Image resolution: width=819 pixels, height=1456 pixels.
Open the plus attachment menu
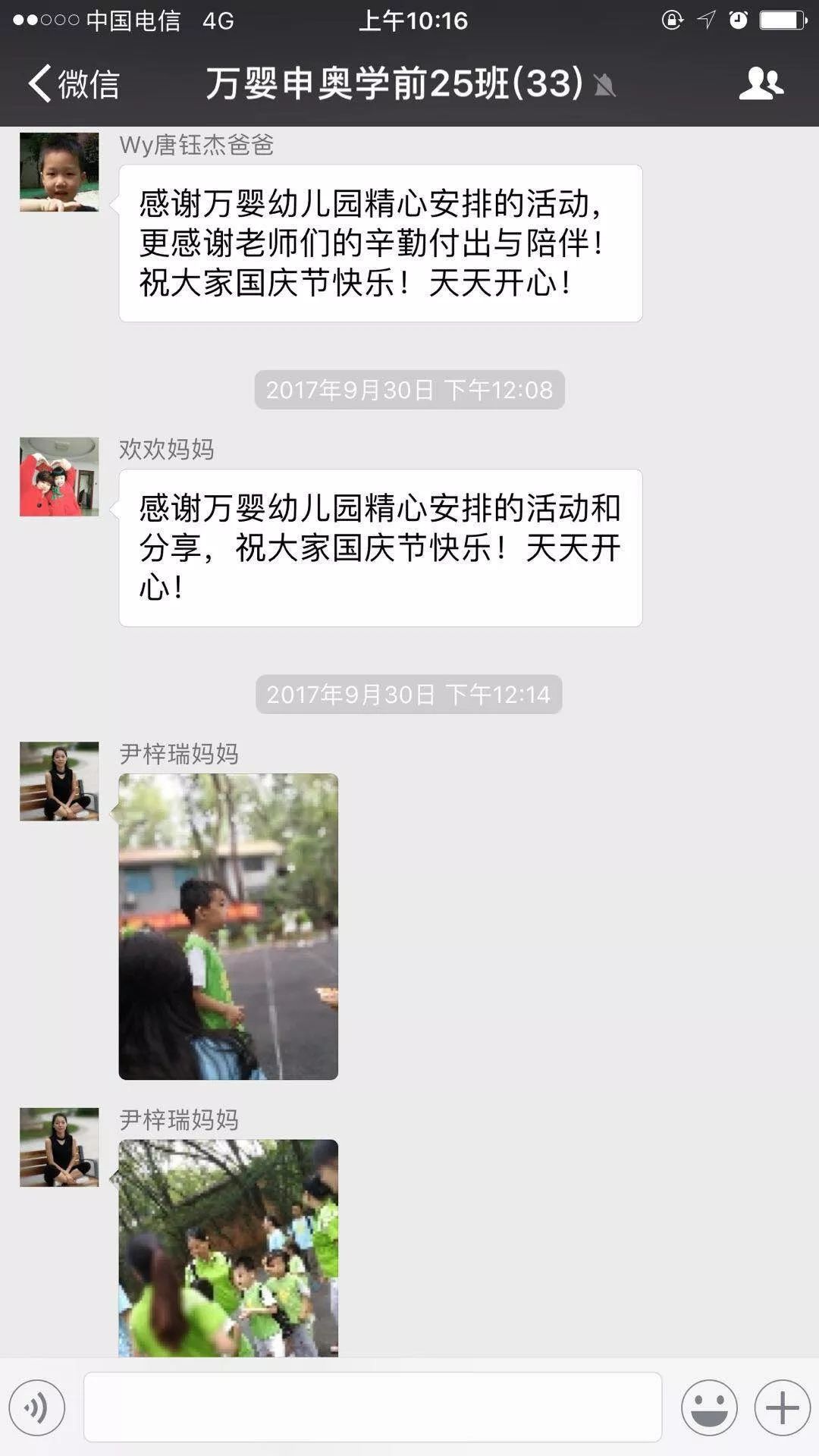coord(782,1407)
